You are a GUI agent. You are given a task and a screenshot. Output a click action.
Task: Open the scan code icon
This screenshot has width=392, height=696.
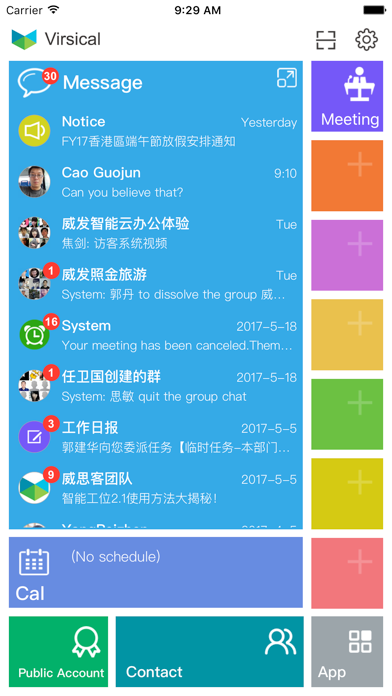click(325, 40)
